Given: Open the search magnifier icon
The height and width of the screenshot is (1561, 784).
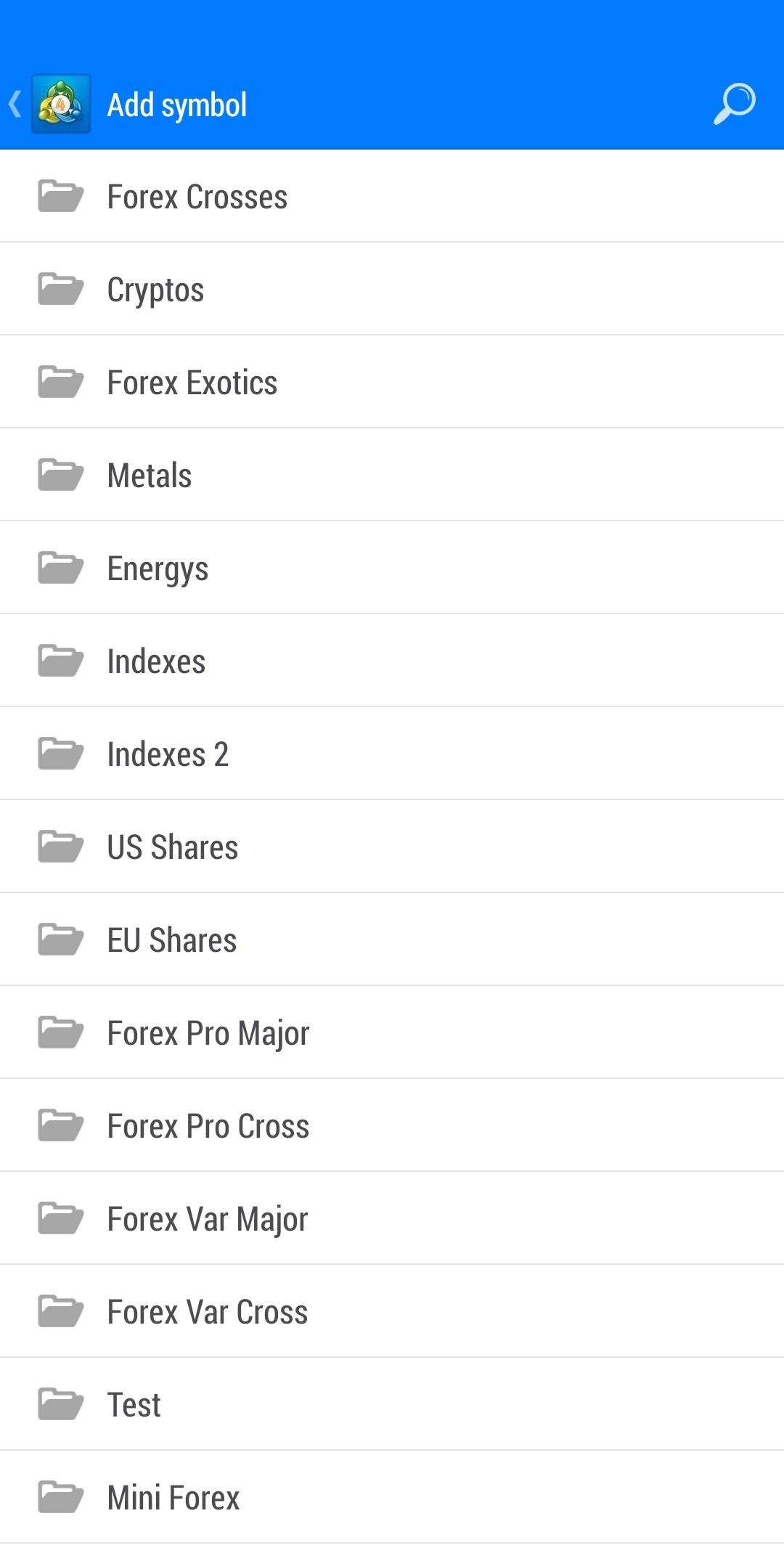Looking at the screenshot, I should click(735, 105).
